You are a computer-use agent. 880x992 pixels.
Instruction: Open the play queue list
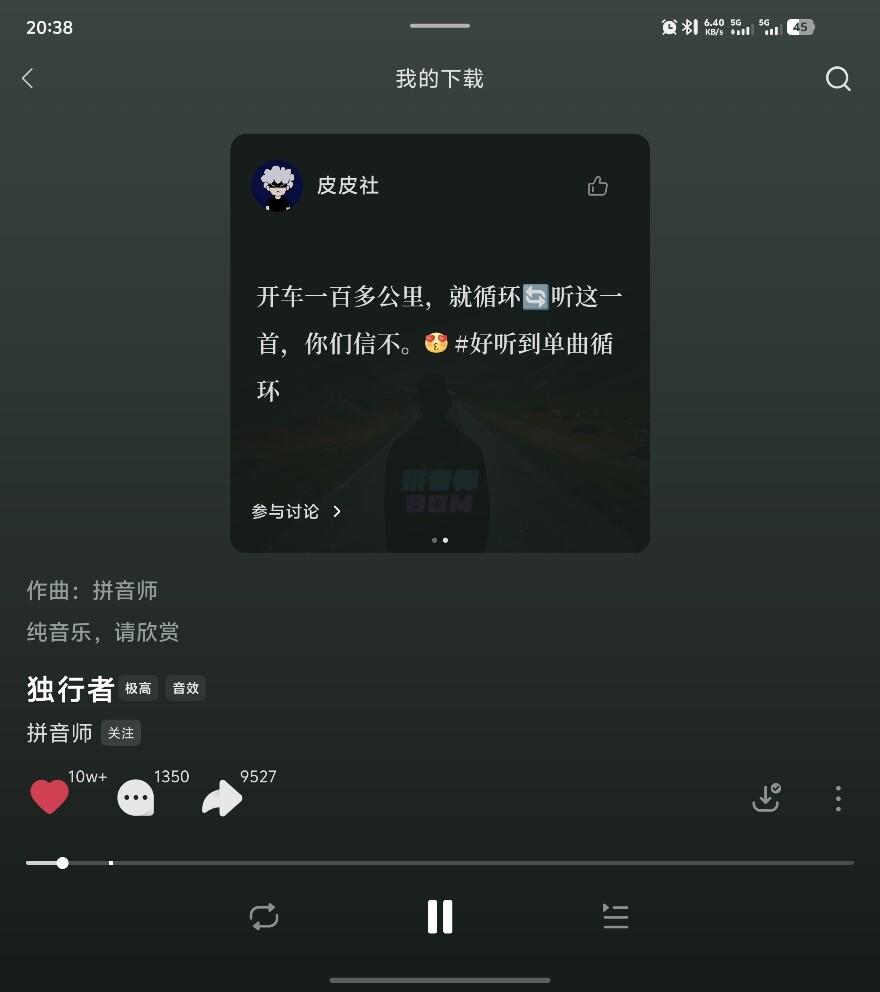[616, 917]
